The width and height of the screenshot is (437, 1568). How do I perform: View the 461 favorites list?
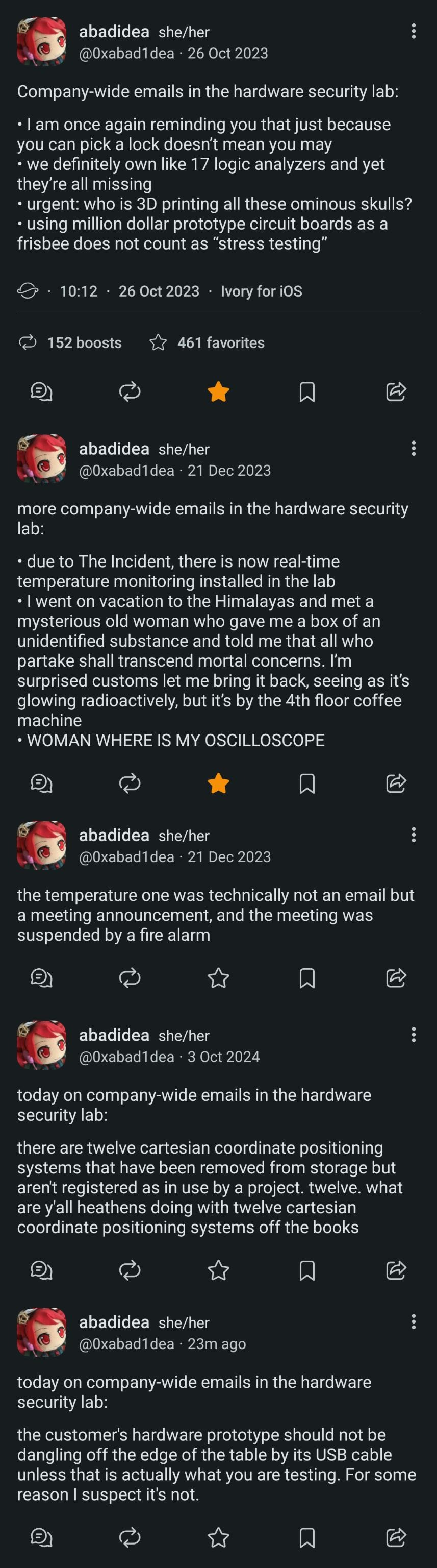pyautogui.click(x=207, y=342)
